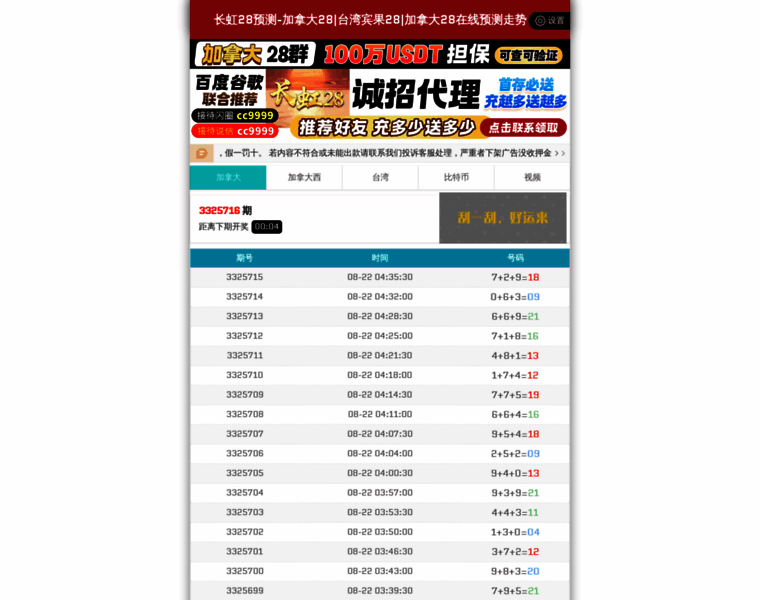Viewport: 760px width, 600px height.
Task: Open the 比特币 tab
Action: coord(456,178)
